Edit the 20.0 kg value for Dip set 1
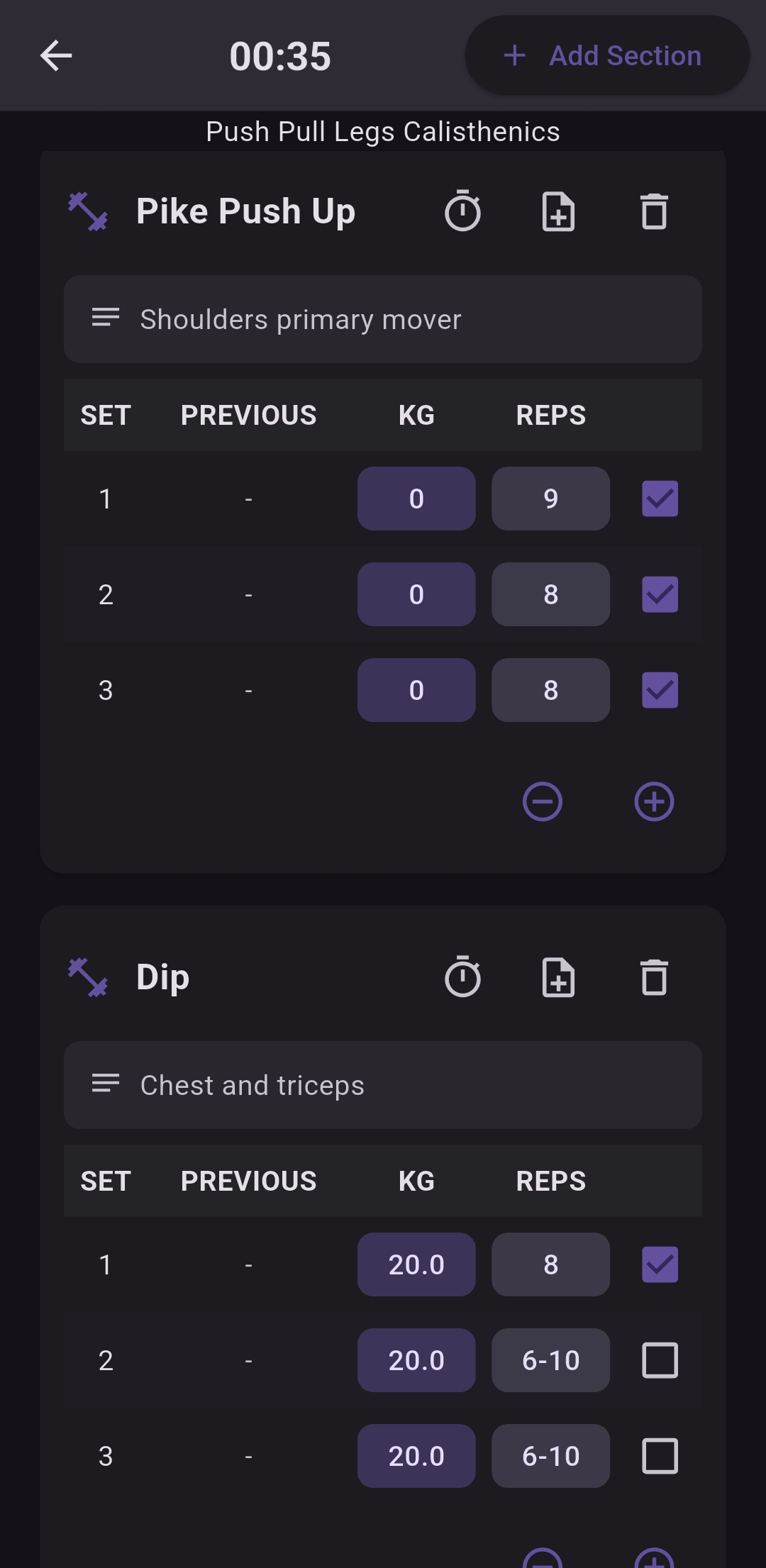Screen dimensions: 766x1568 pyautogui.click(x=416, y=1264)
